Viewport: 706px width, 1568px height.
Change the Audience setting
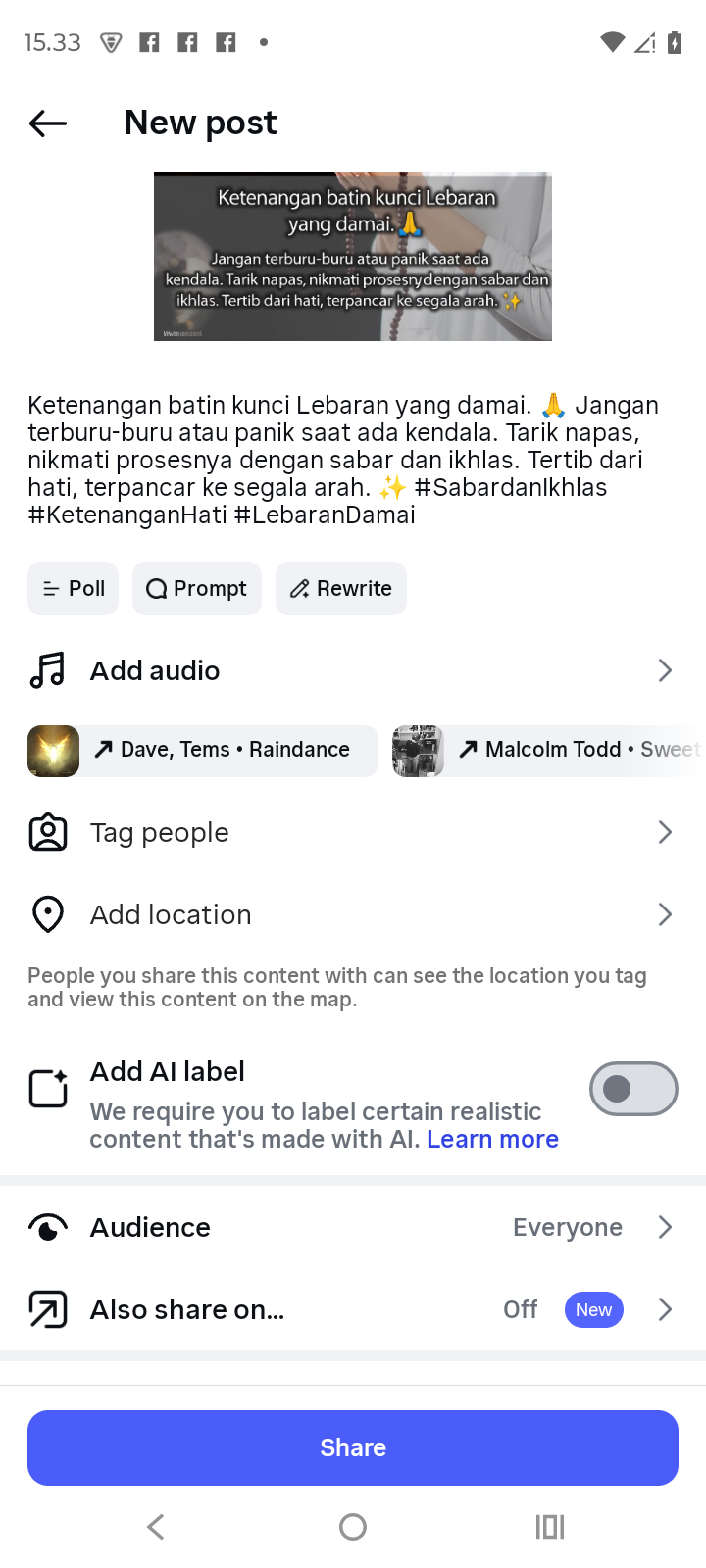[x=353, y=1227]
